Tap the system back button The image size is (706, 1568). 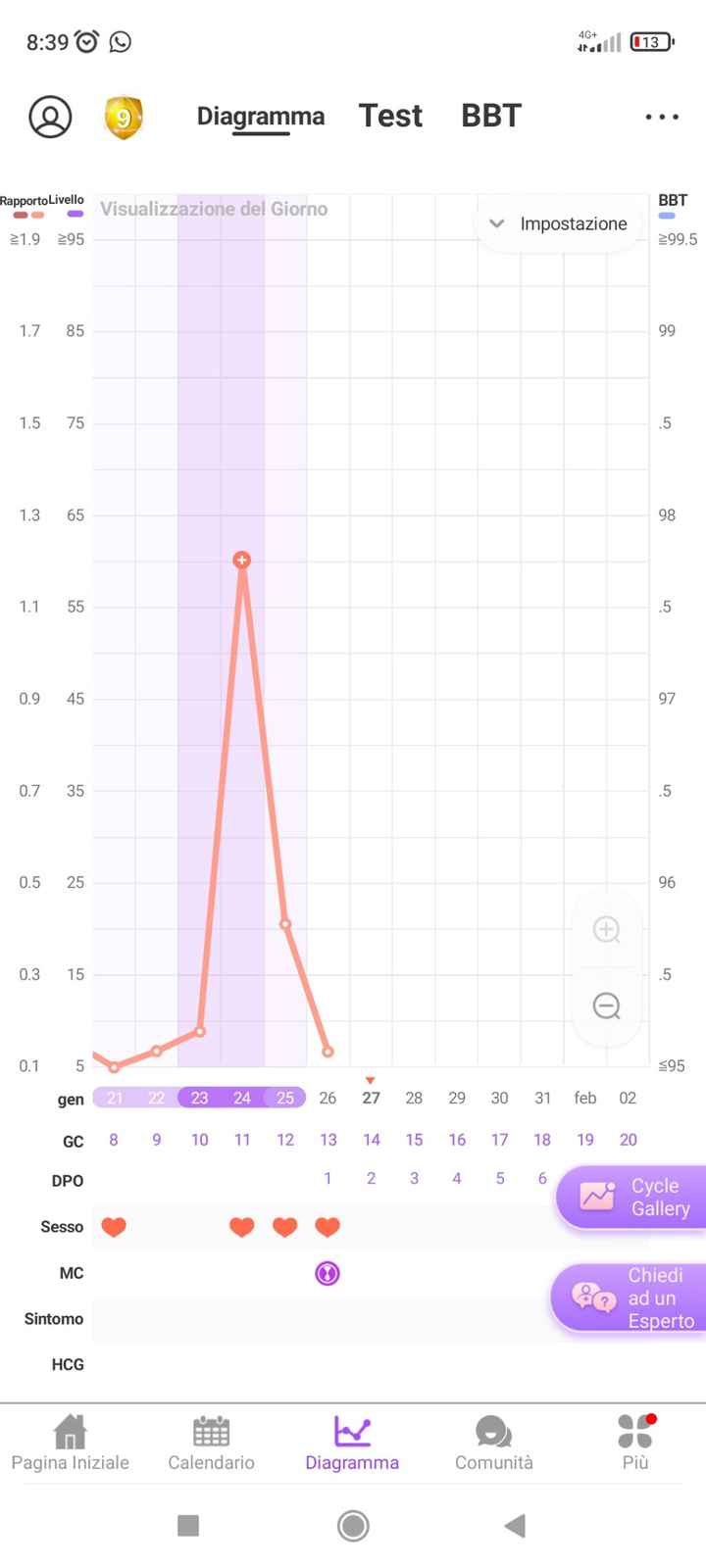pyautogui.click(x=515, y=1525)
